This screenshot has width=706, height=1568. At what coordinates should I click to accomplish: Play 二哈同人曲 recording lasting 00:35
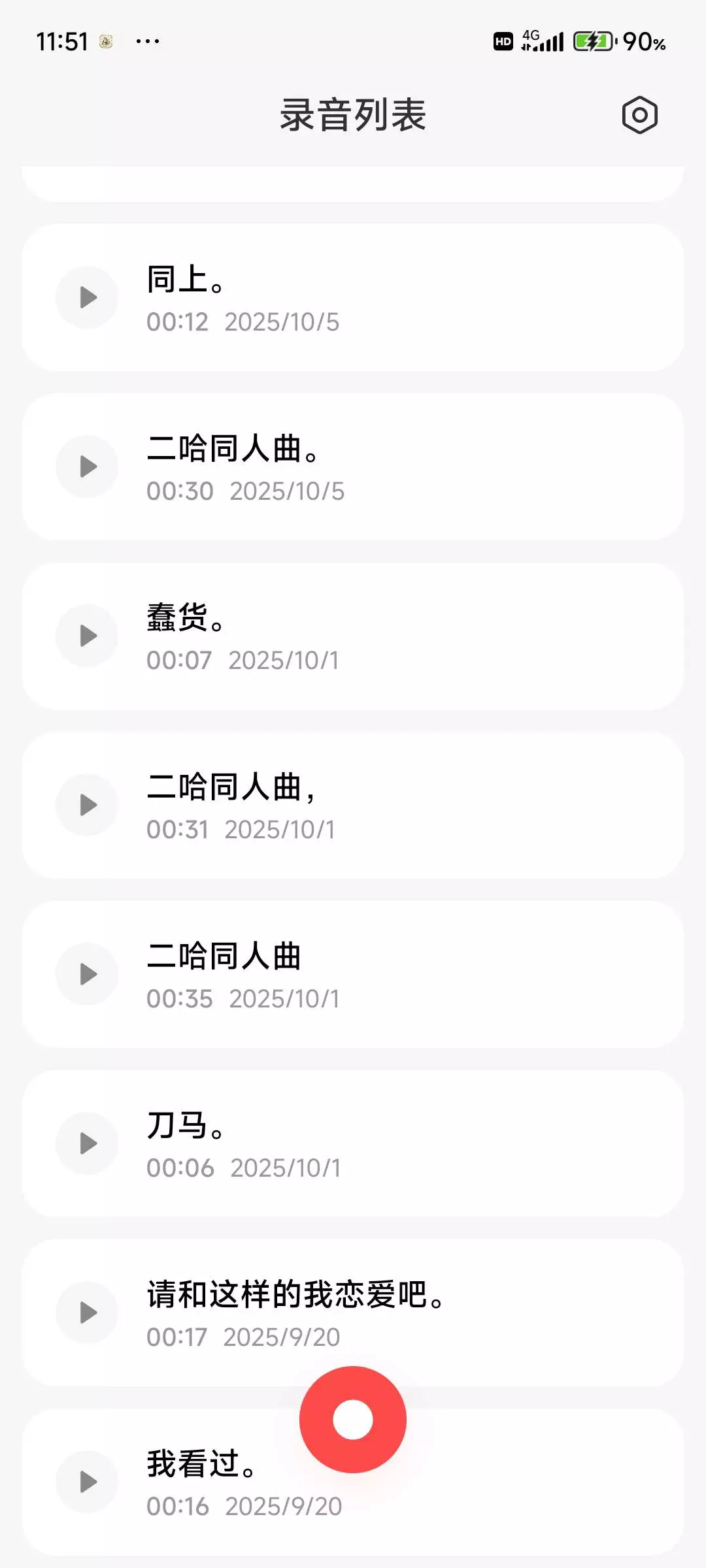(87, 974)
